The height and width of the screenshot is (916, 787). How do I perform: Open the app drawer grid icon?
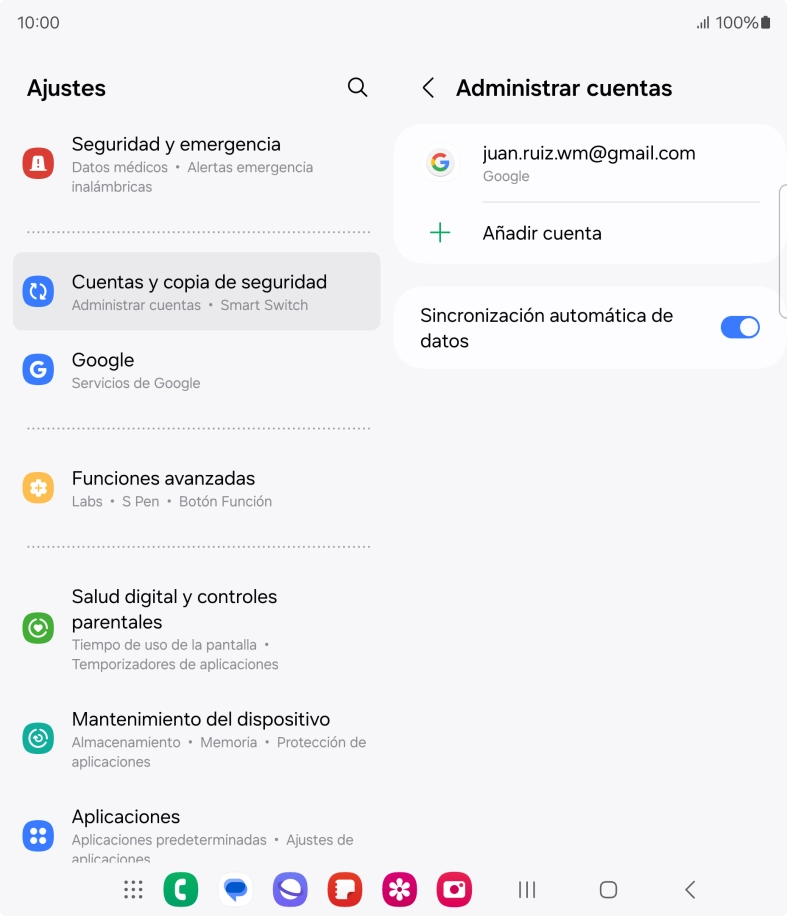pos(133,889)
